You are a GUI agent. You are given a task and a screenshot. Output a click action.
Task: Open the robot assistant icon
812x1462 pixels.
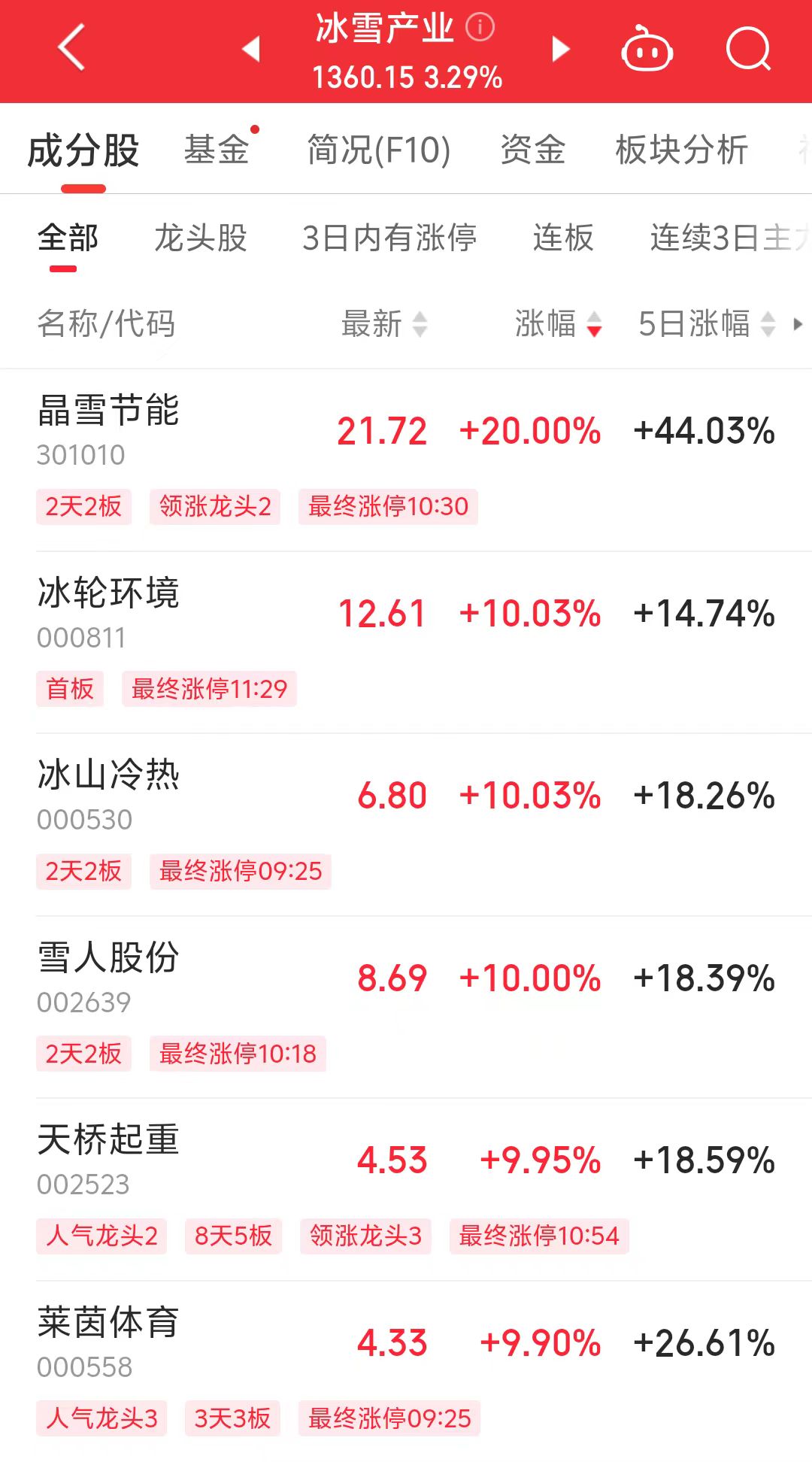coord(647,50)
